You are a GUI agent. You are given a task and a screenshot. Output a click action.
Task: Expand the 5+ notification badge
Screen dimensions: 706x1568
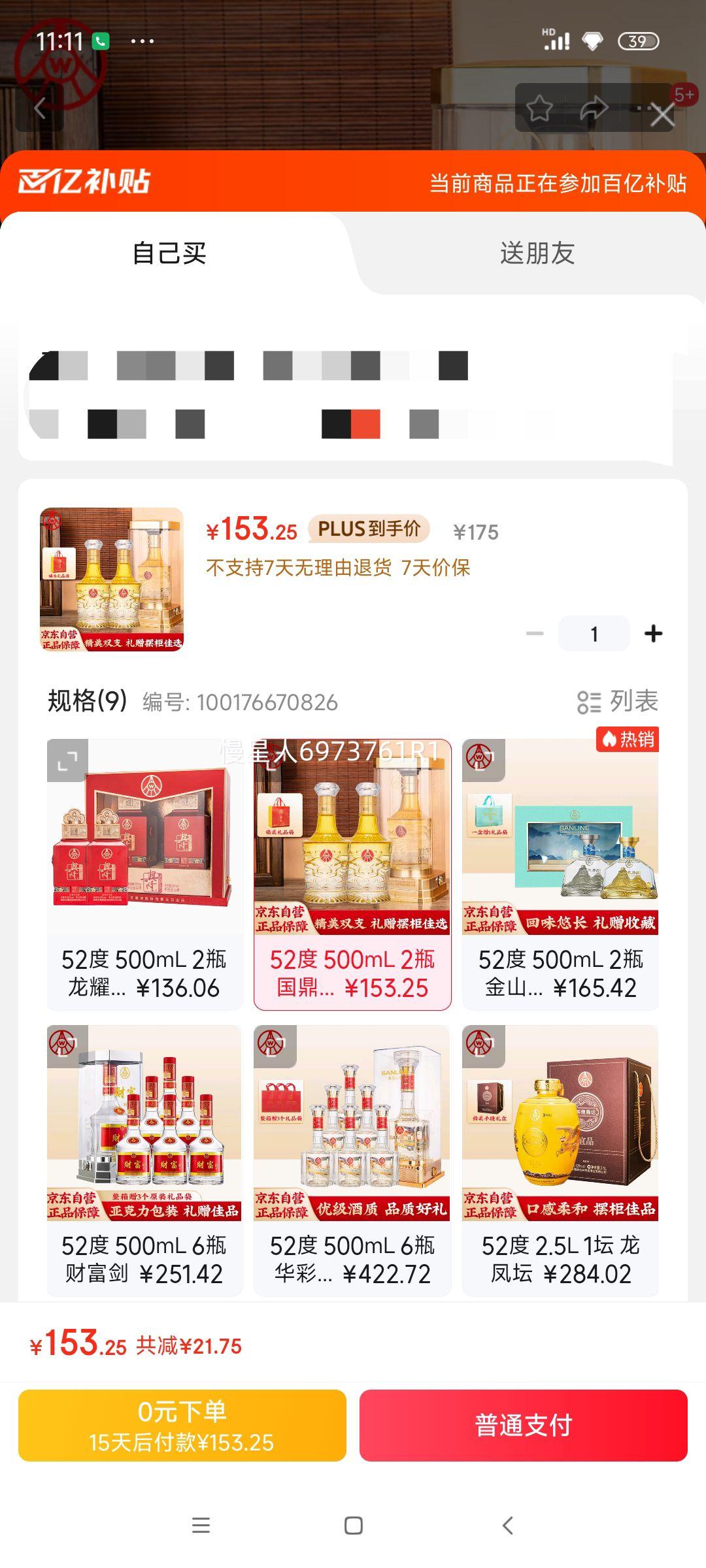click(684, 95)
